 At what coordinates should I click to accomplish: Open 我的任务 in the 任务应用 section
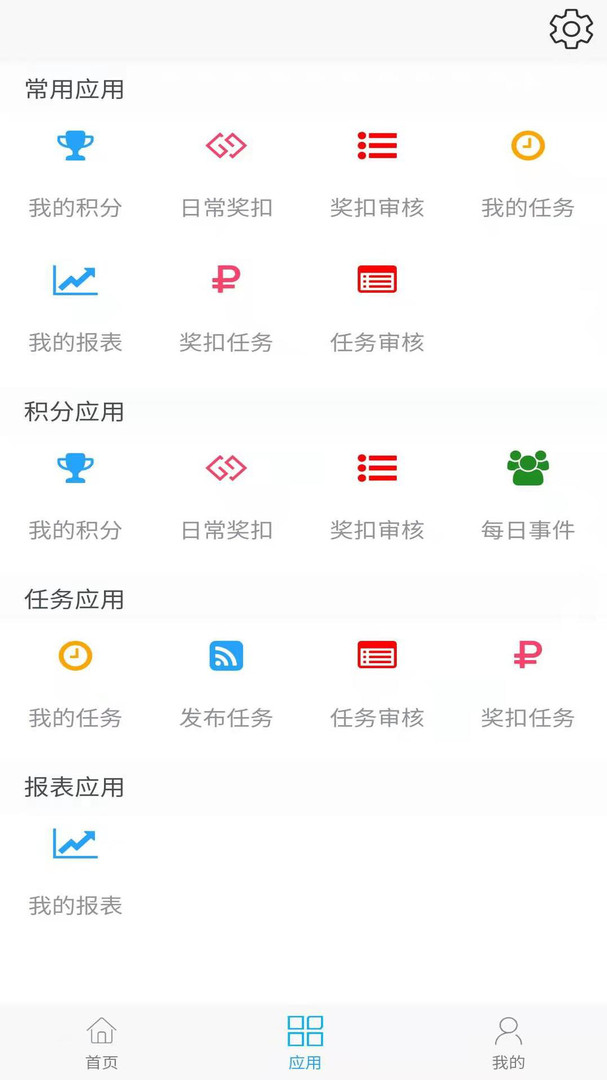[x=75, y=682]
